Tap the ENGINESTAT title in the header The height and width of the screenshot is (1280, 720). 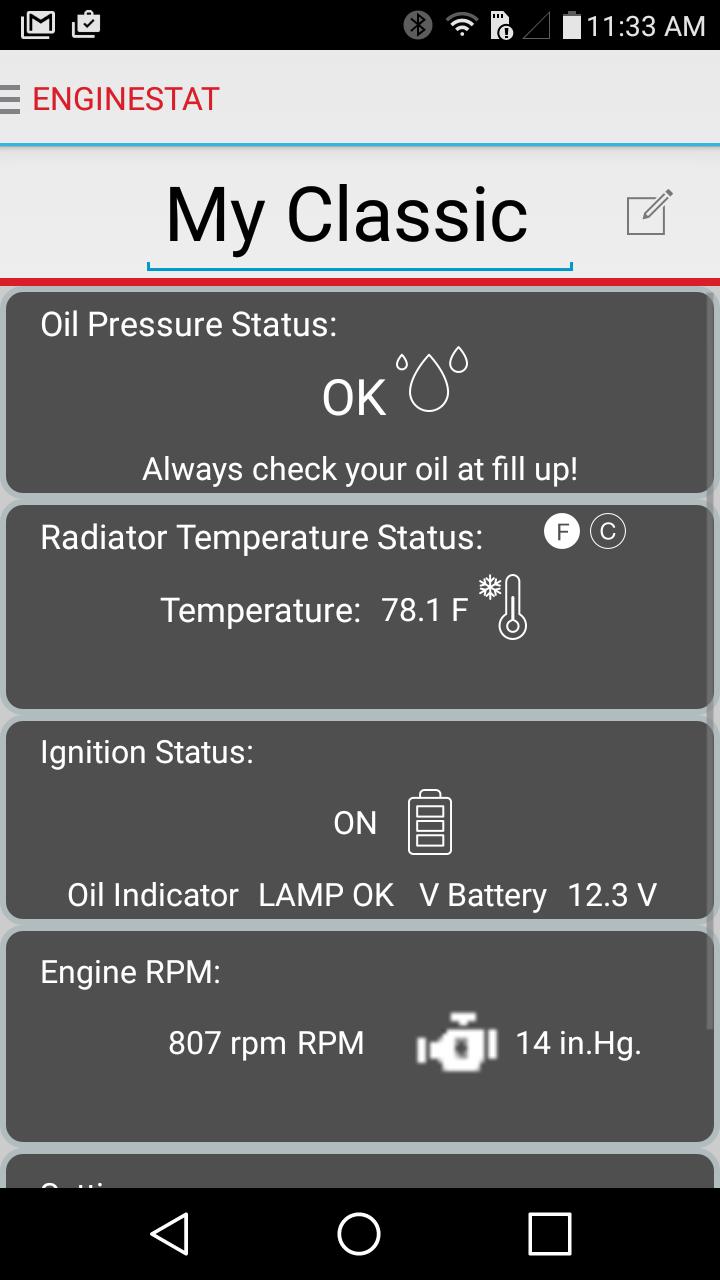pos(124,98)
